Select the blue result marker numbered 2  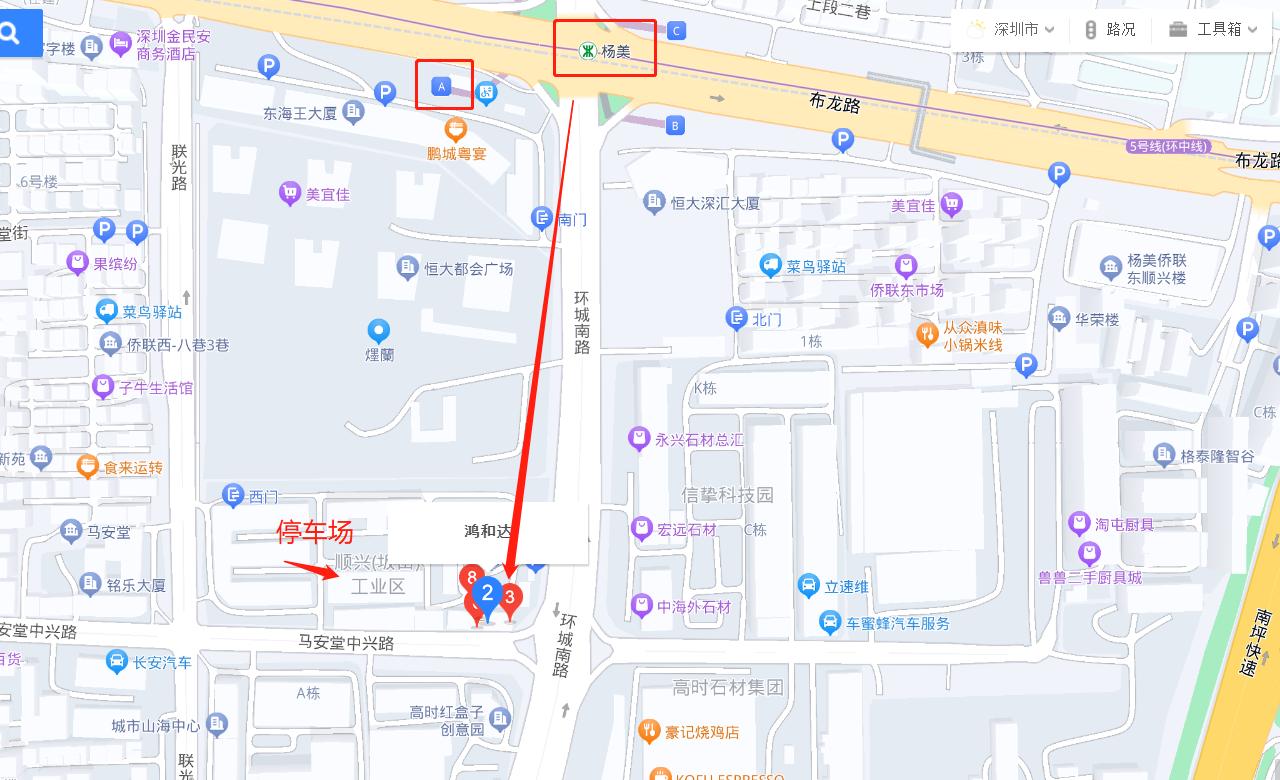(487, 594)
